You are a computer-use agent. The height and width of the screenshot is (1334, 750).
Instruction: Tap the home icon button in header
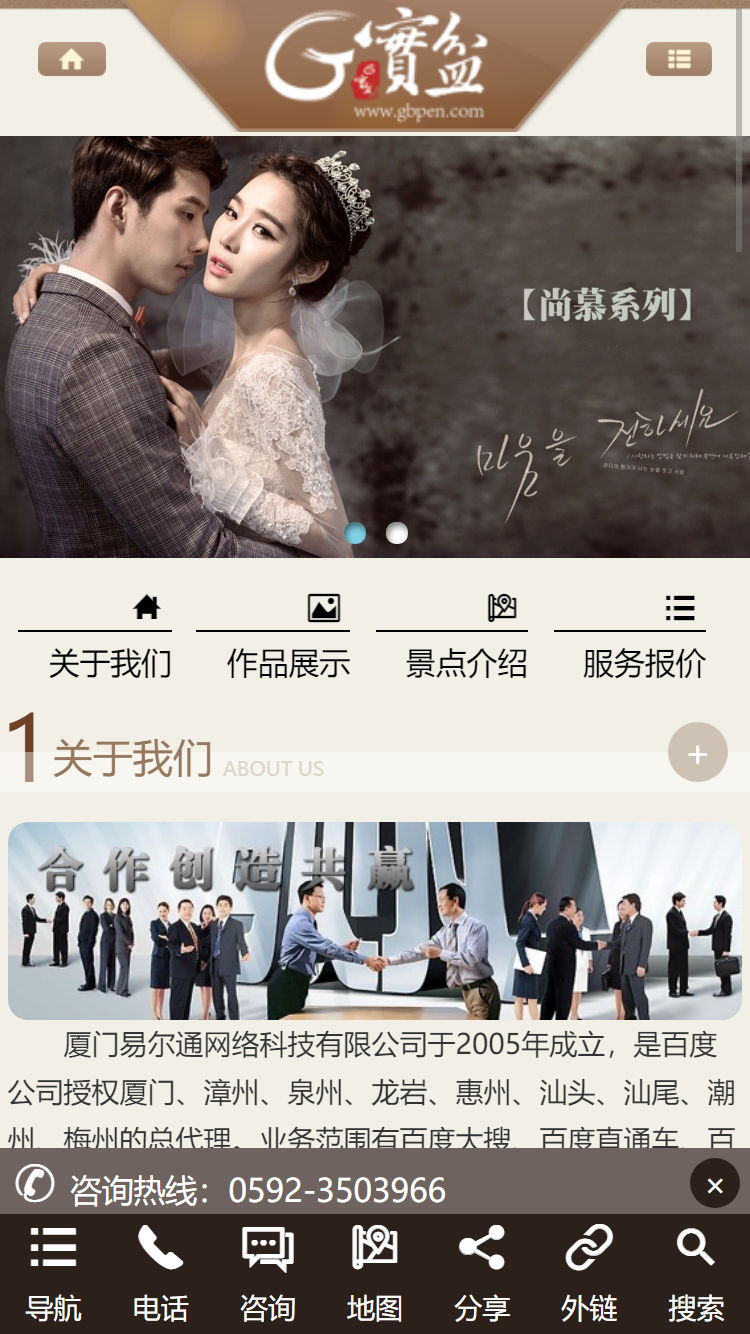tap(71, 60)
